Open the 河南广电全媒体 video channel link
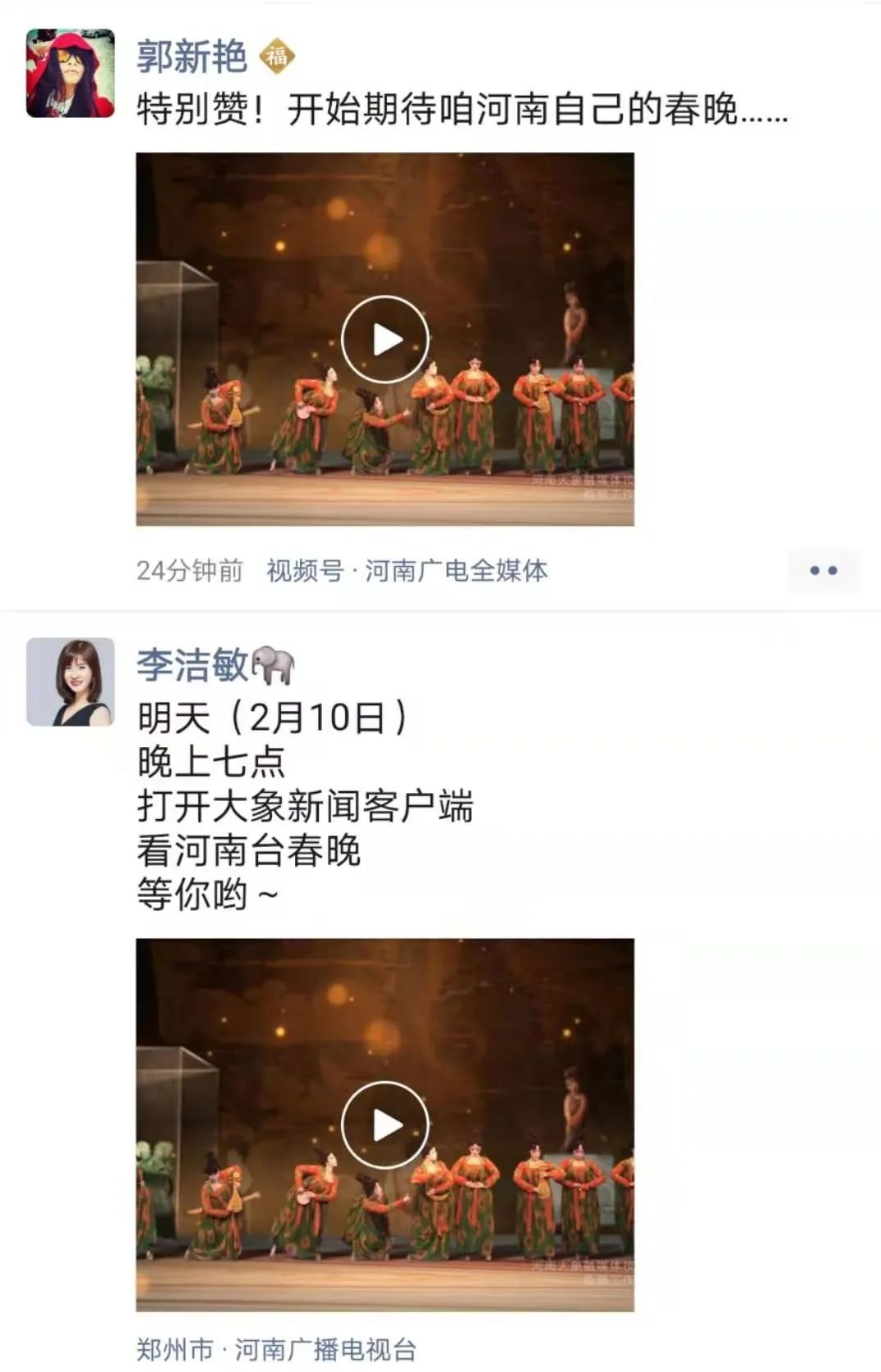881x1372 pixels. (x=406, y=571)
